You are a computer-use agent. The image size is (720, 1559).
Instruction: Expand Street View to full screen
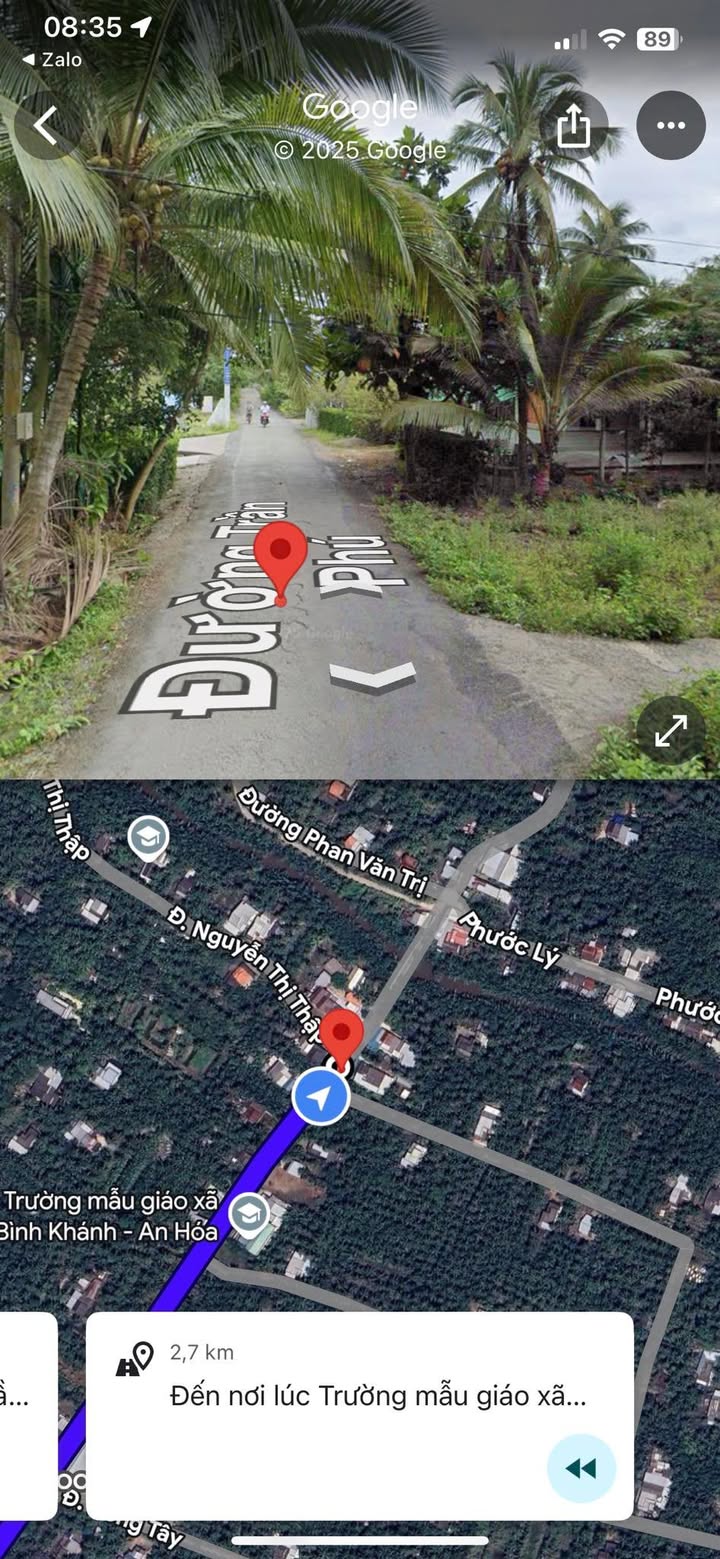(x=671, y=731)
